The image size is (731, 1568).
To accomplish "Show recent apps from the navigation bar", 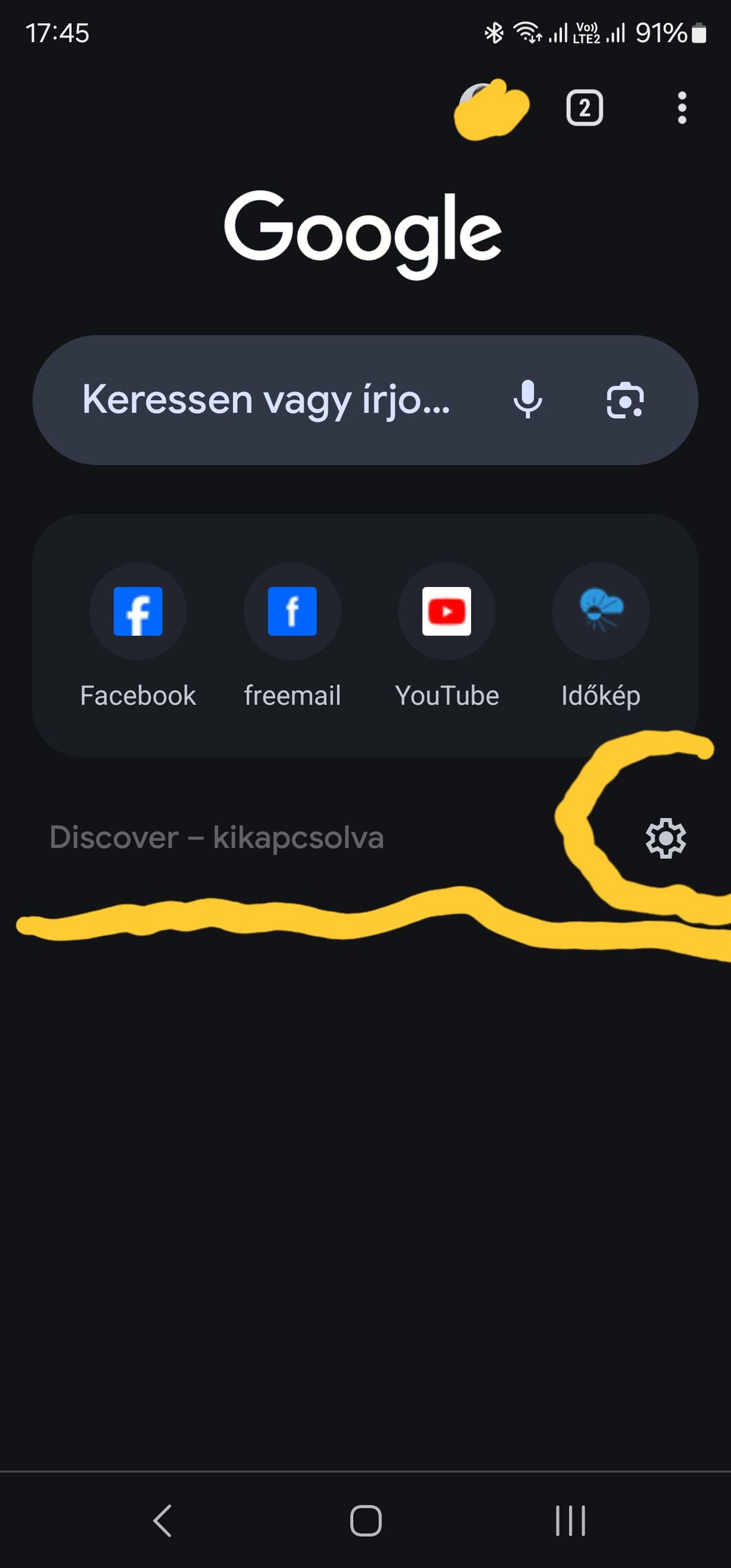I will tap(571, 1520).
